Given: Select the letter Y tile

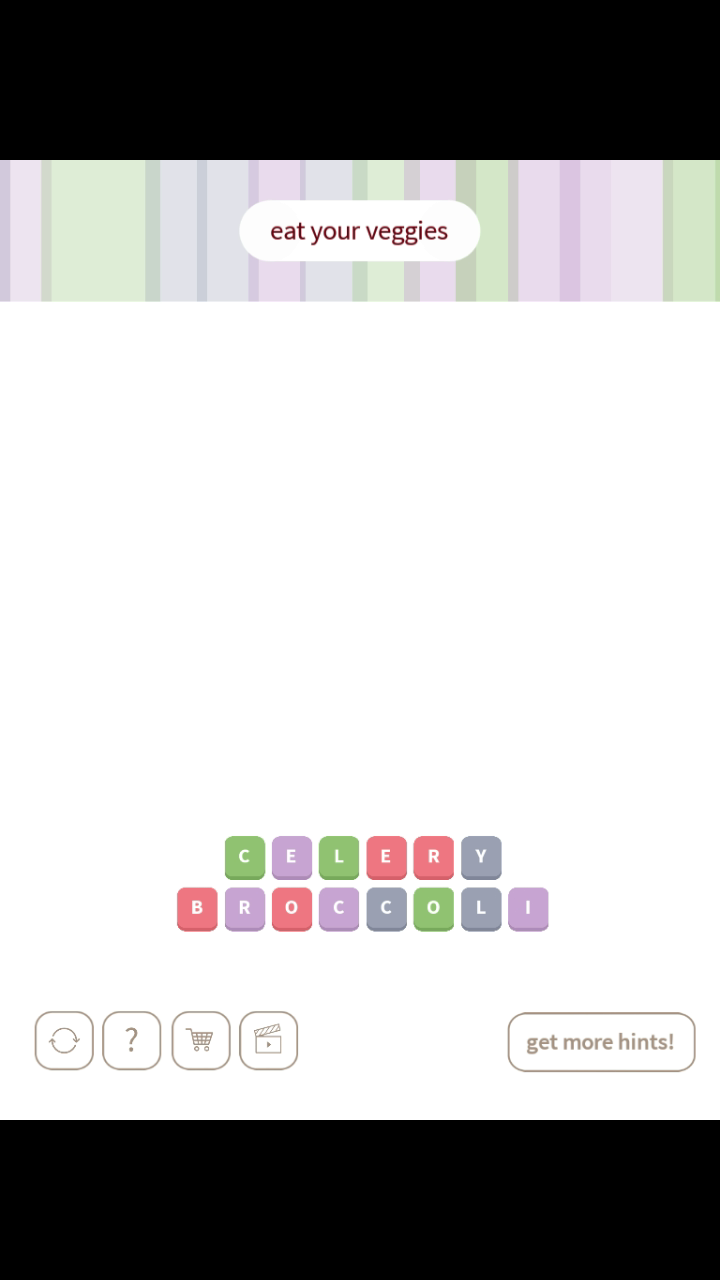Looking at the screenshot, I should click(481, 856).
